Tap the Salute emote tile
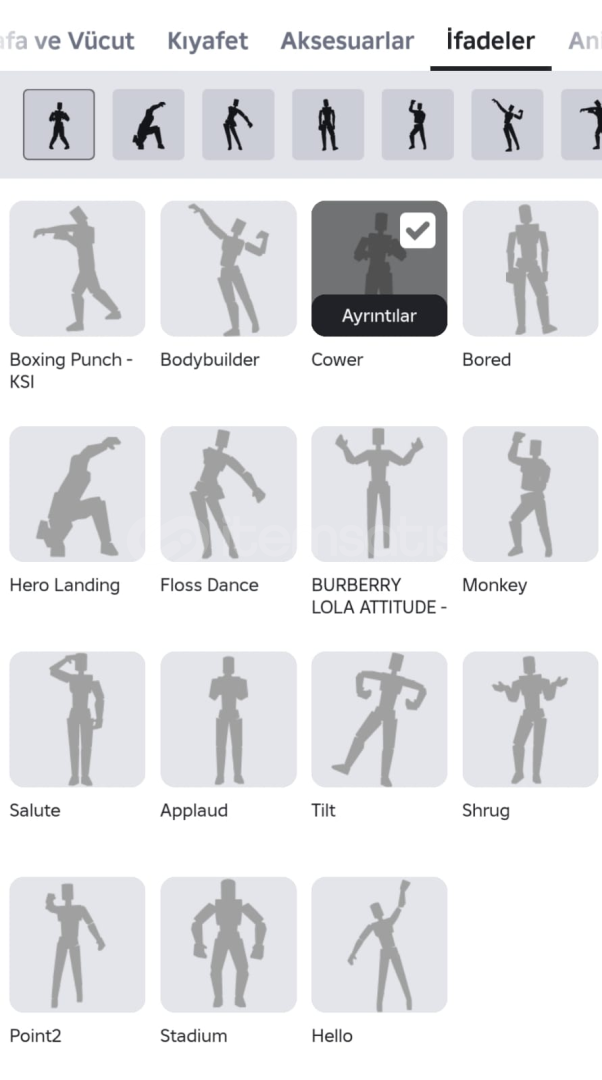602x1080 pixels. point(77,719)
